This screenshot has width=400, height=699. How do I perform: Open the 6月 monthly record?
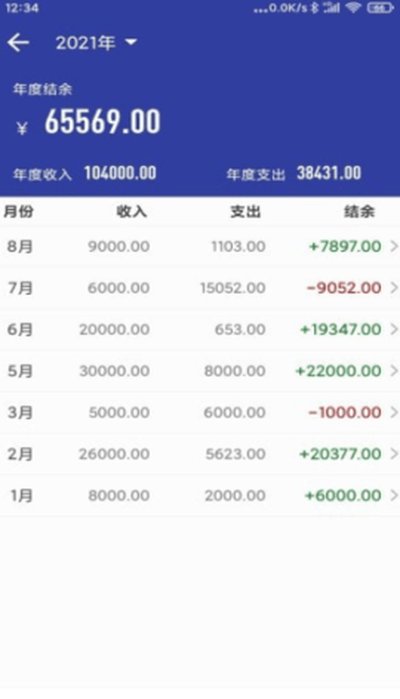pos(200,329)
